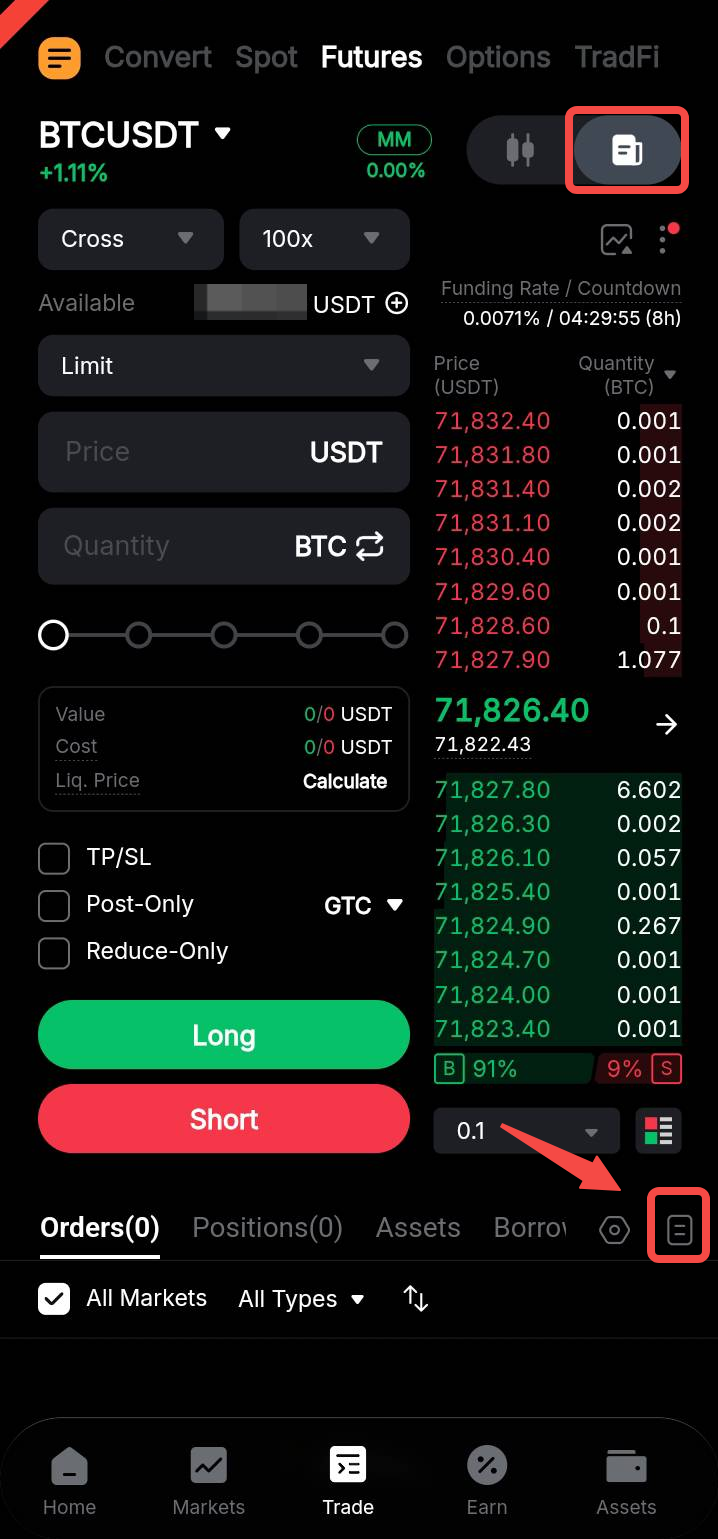This screenshot has width=718, height=1539.
Task: Switch to the Options tab
Action: [x=498, y=57]
